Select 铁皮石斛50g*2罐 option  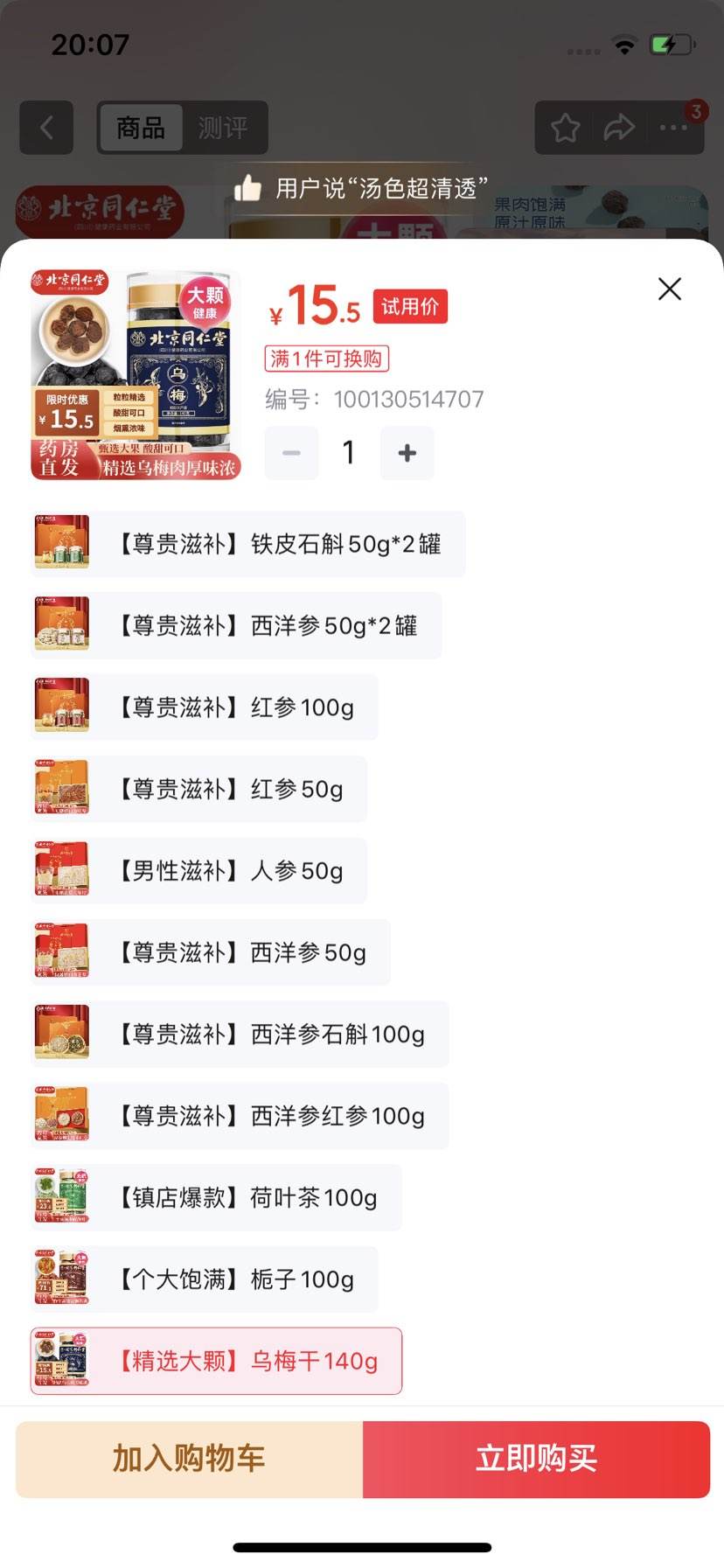(247, 544)
